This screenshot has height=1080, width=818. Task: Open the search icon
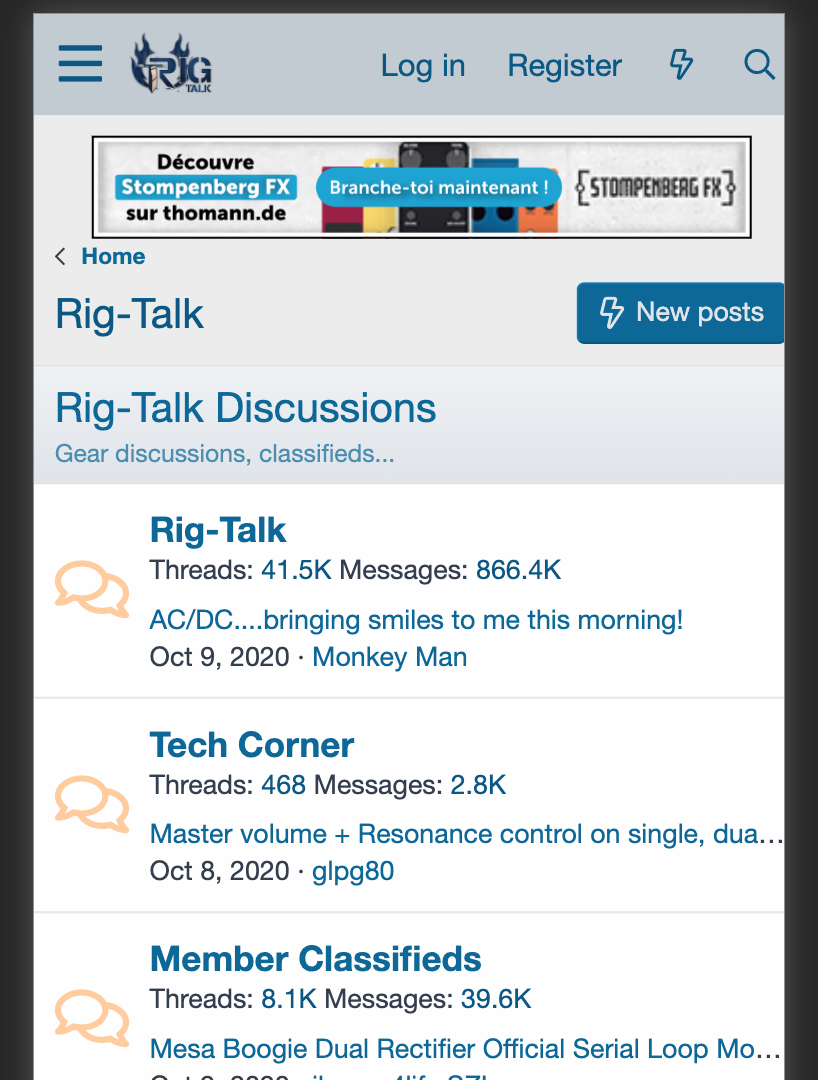pyautogui.click(x=759, y=65)
